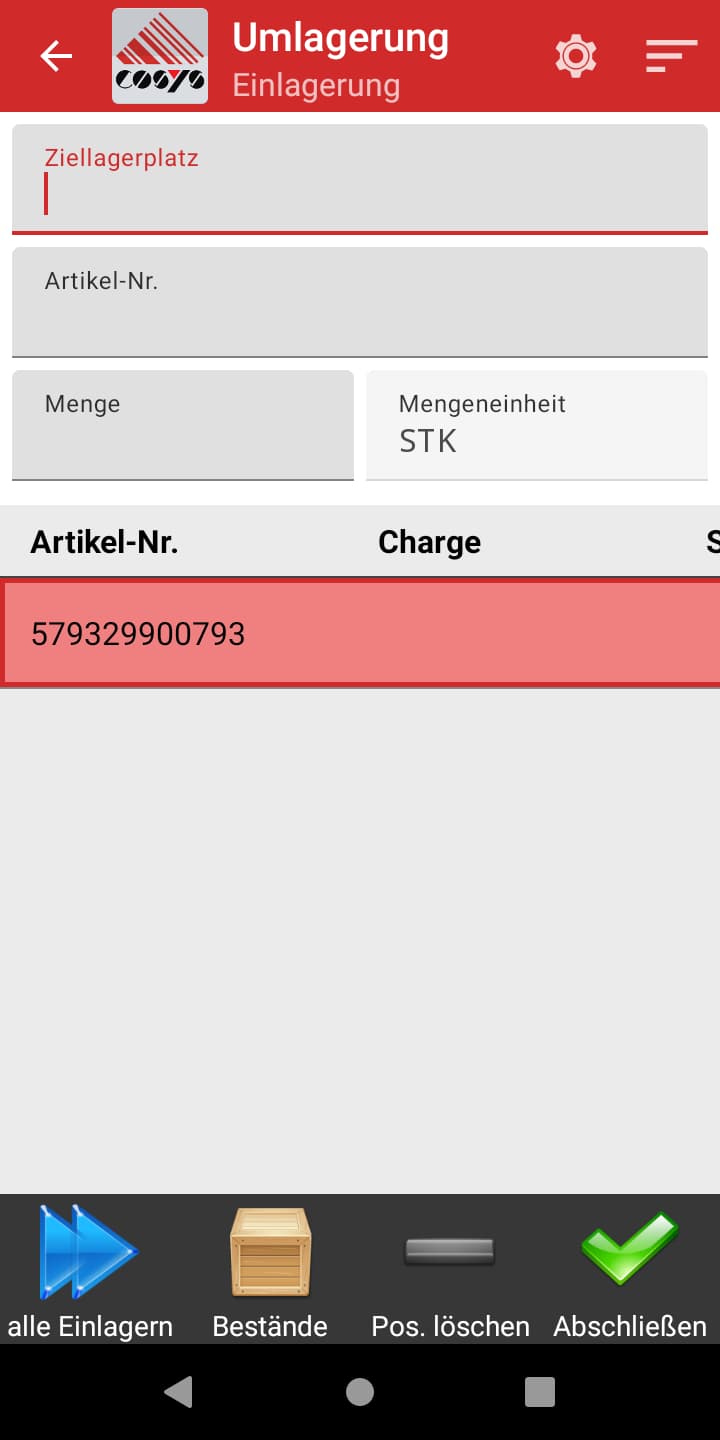Tap the gray bar 'Pos. löschen' icon

[x=449, y=1250]
